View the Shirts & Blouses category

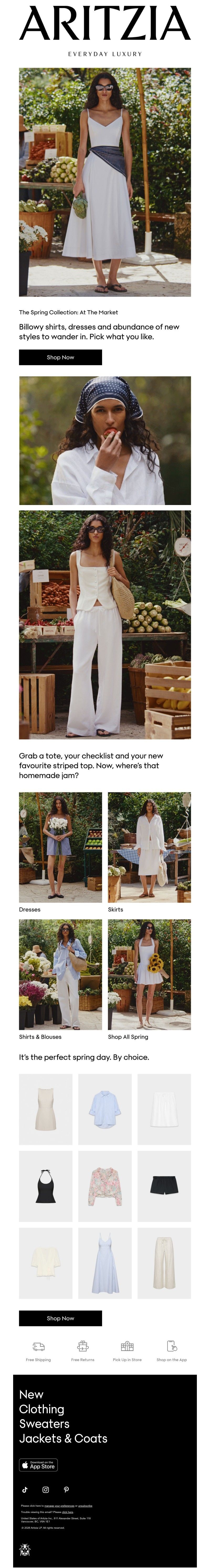60,974
